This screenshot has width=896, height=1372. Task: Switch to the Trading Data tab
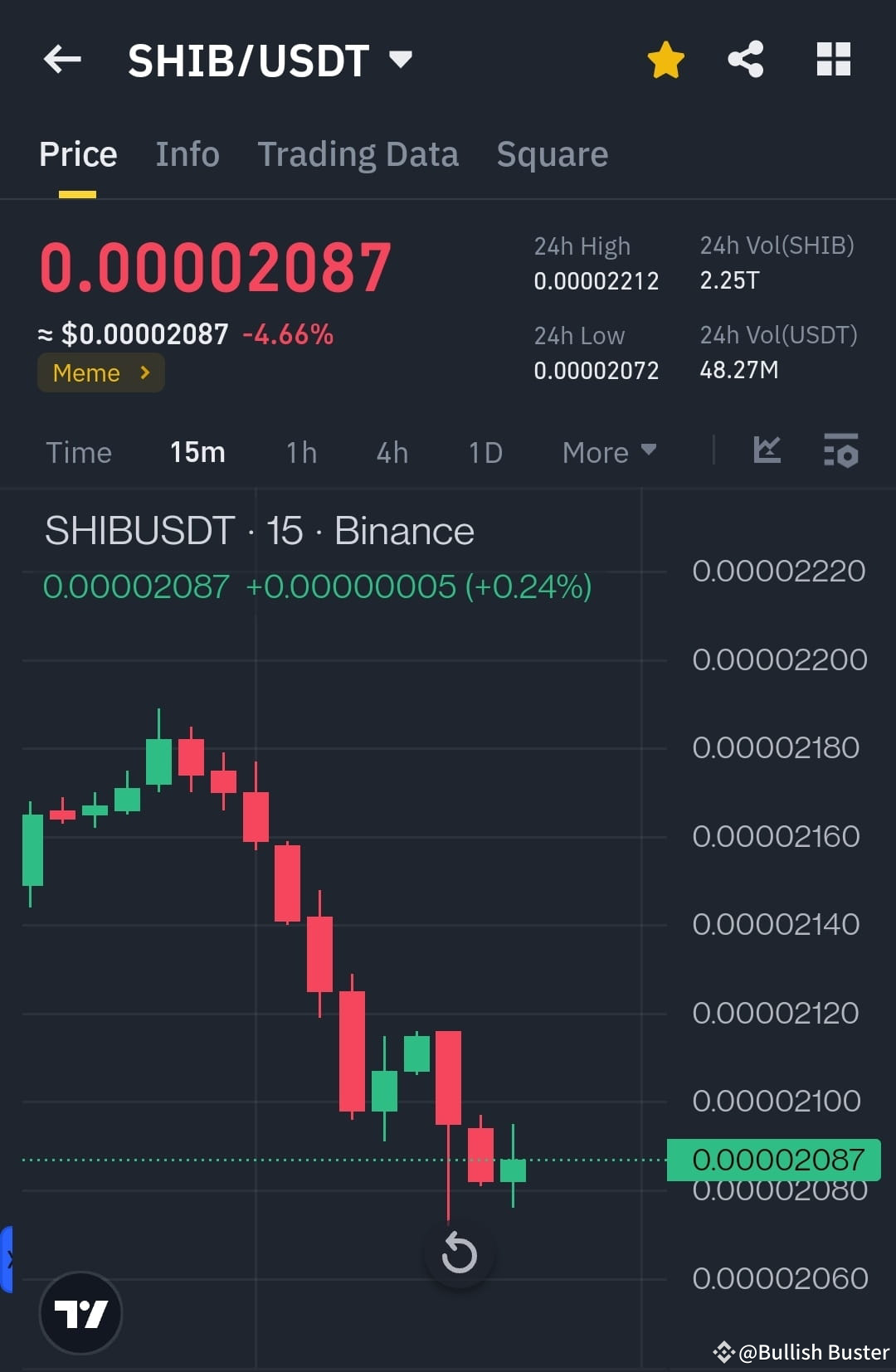[x=358, y=153]
